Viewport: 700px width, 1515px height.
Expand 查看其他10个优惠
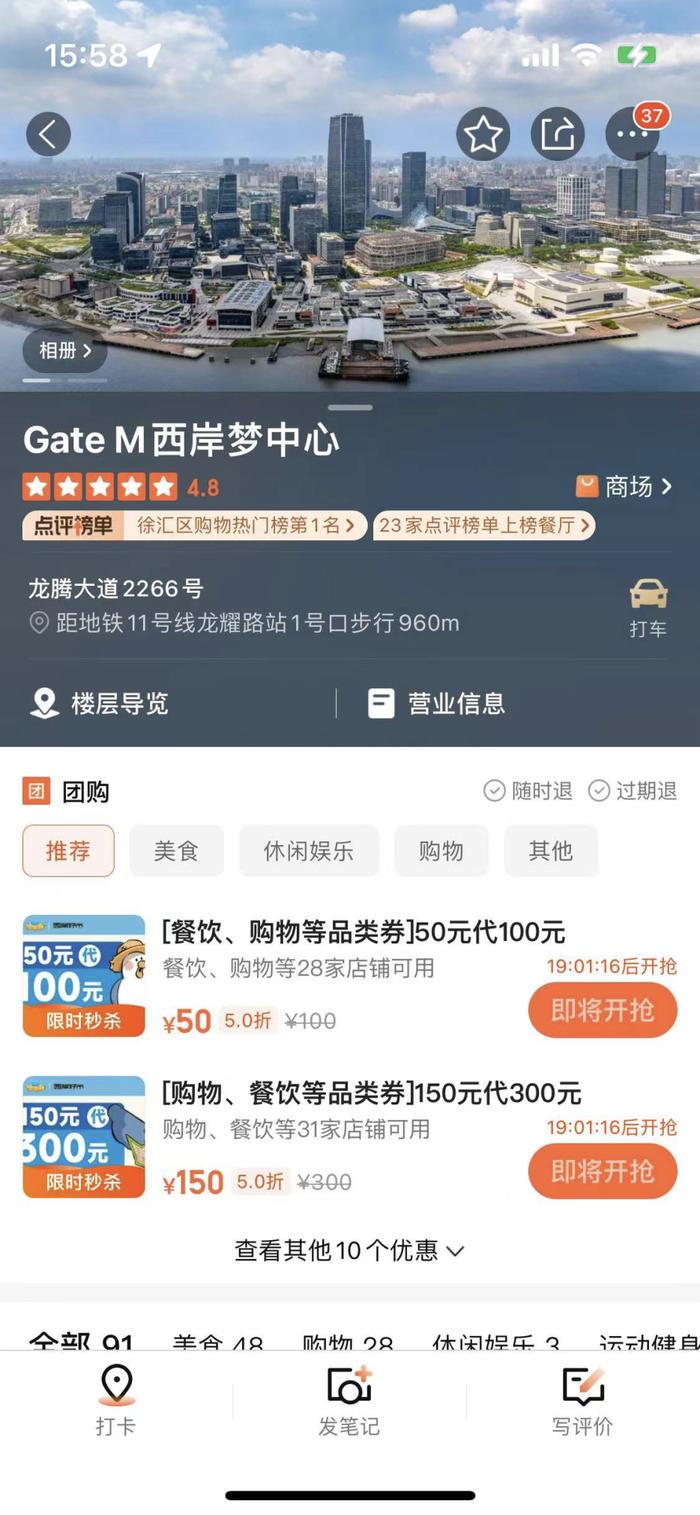349,1250
